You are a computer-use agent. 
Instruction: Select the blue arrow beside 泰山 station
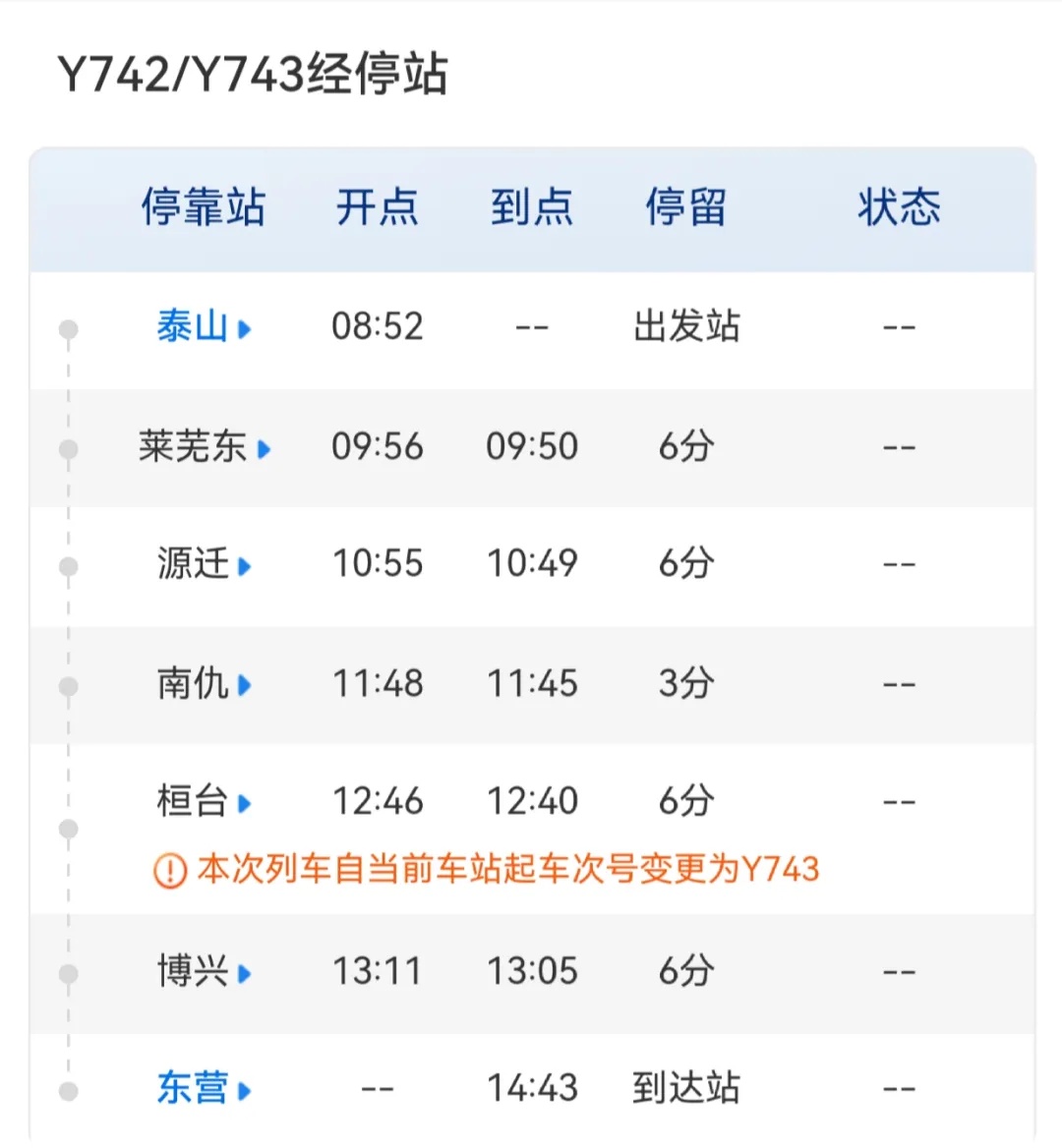pyautogui.click(x=247, y=330)
